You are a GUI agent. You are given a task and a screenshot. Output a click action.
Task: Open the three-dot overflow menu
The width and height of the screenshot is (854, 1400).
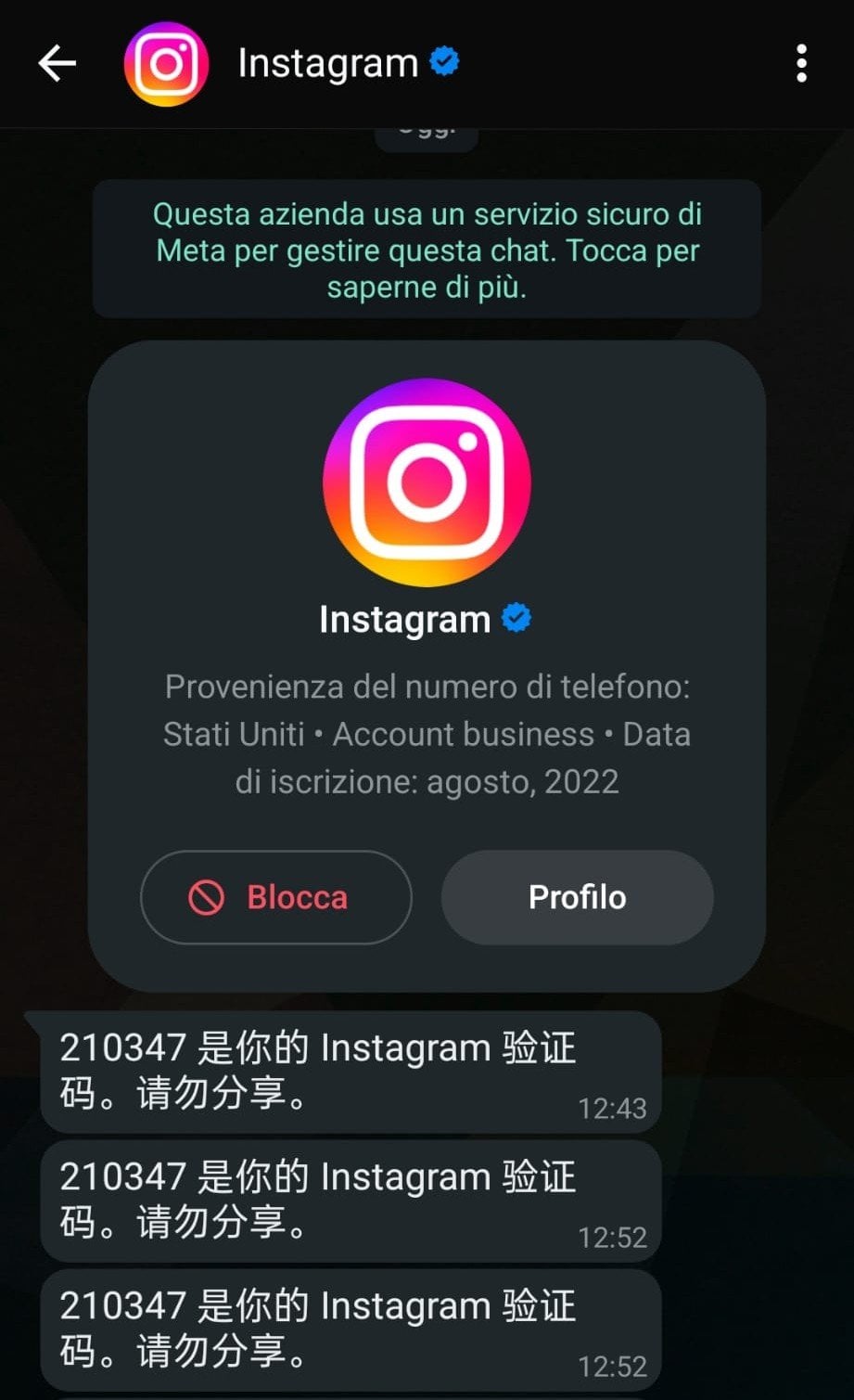pos(801,64)
